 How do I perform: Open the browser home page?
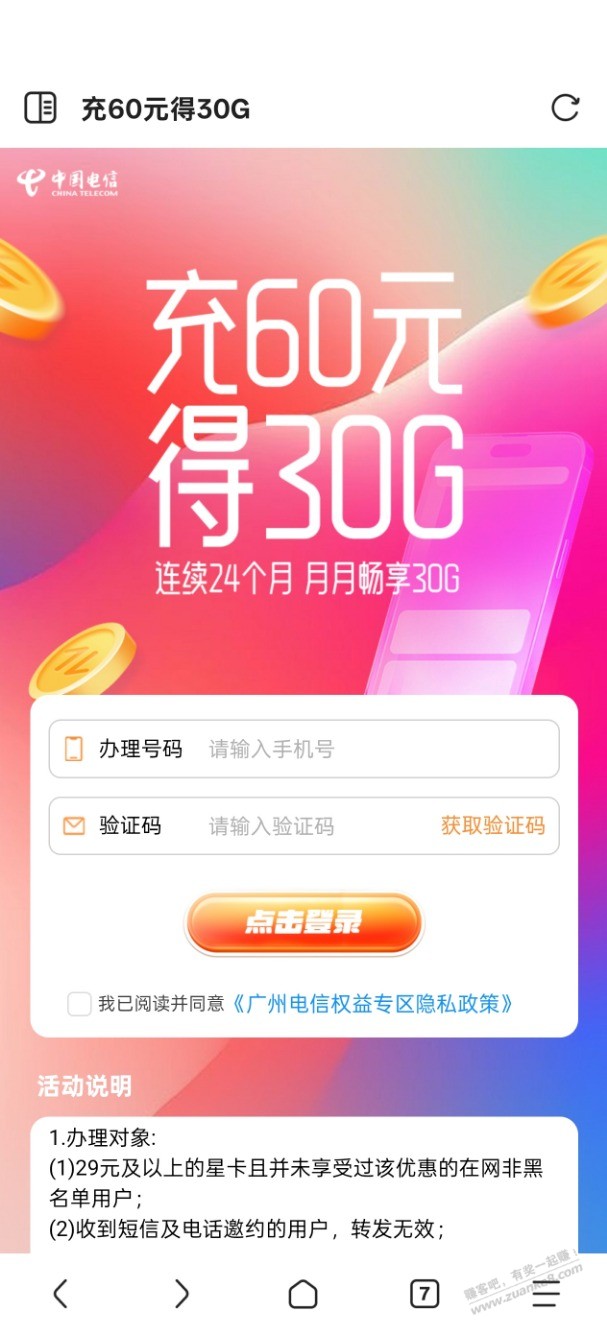(x=303, y=1294)
